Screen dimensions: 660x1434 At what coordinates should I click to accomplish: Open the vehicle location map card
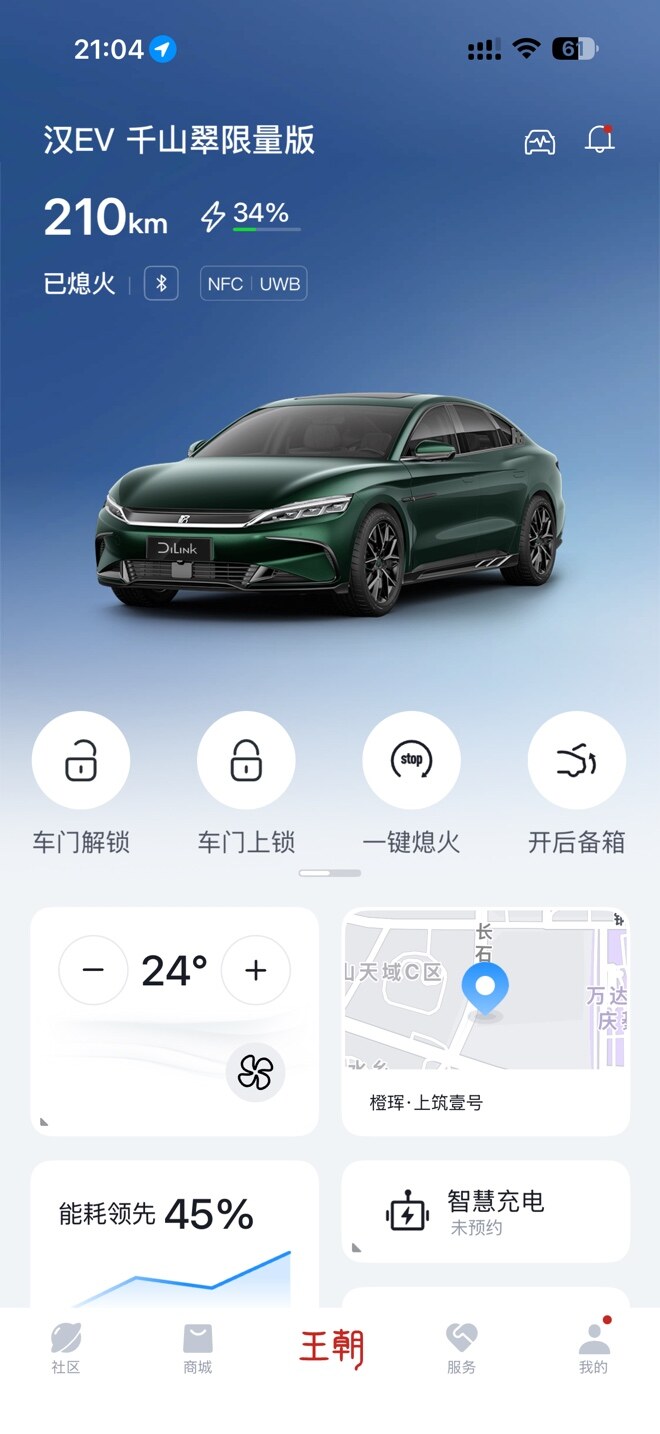486,1020
